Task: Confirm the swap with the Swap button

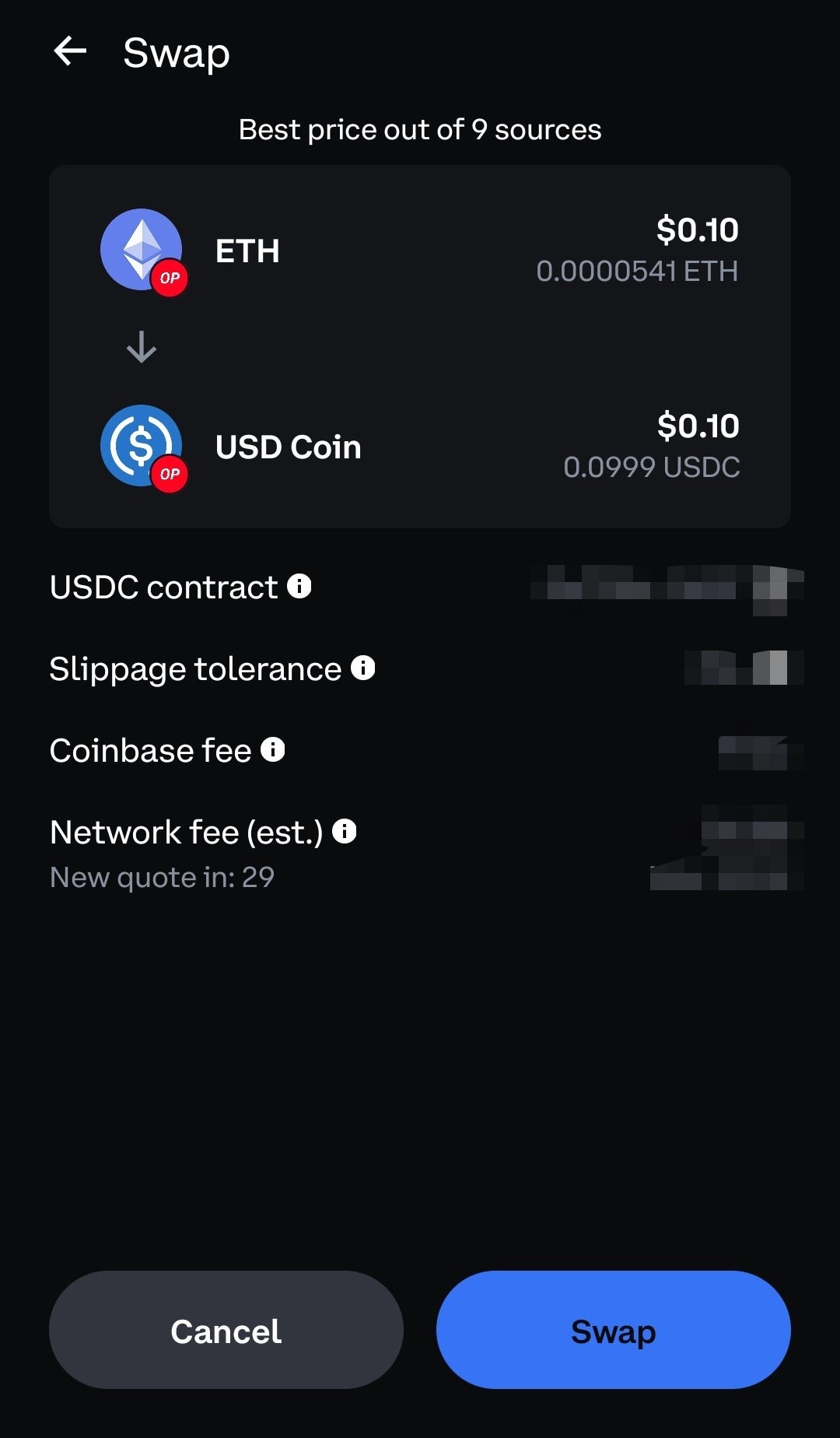Action: [614, 1331]
